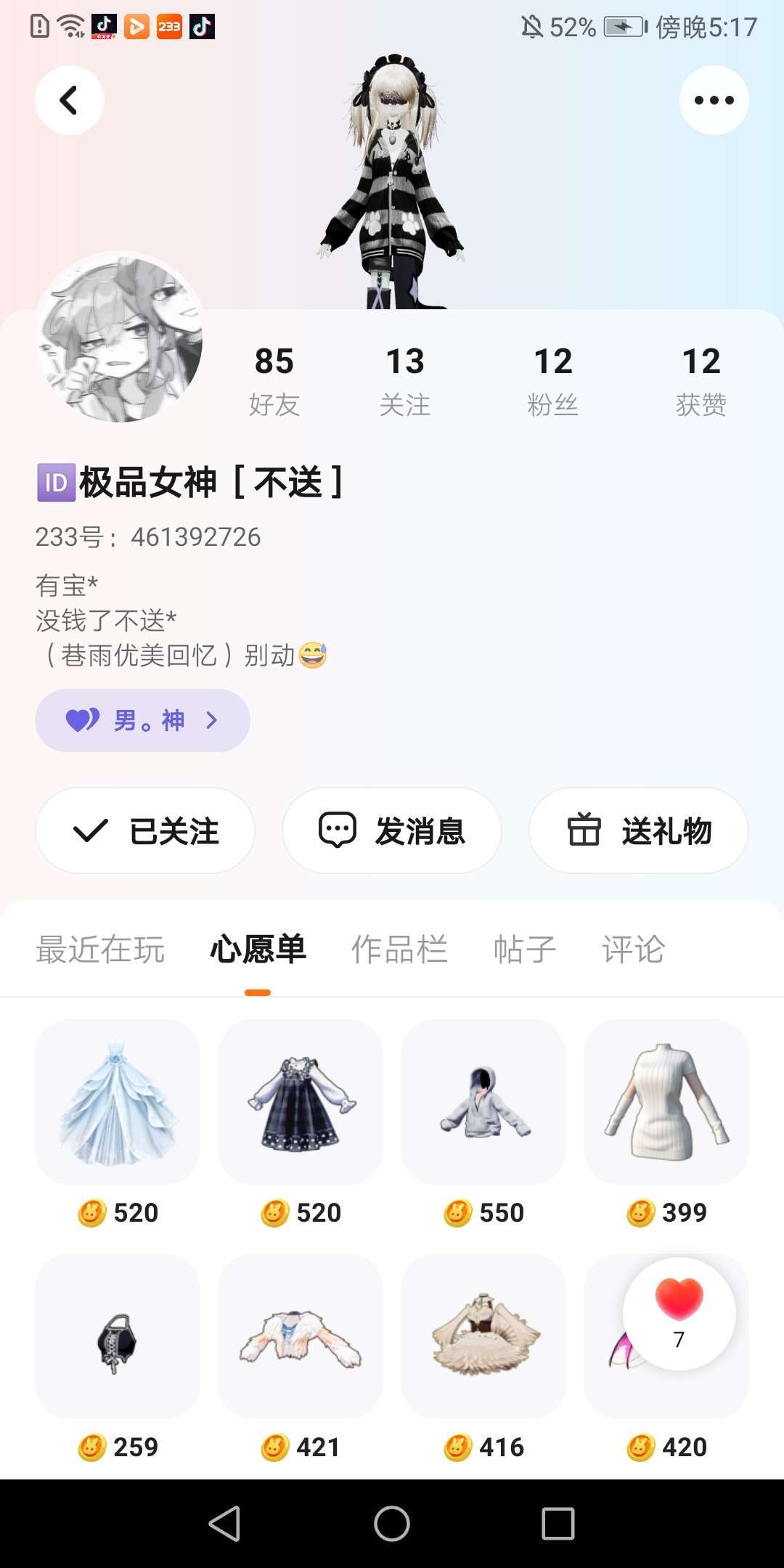The image size is (784, 1568).
Task: Open the white fur jacket priced 421
Action: (x=301, y=1336)
